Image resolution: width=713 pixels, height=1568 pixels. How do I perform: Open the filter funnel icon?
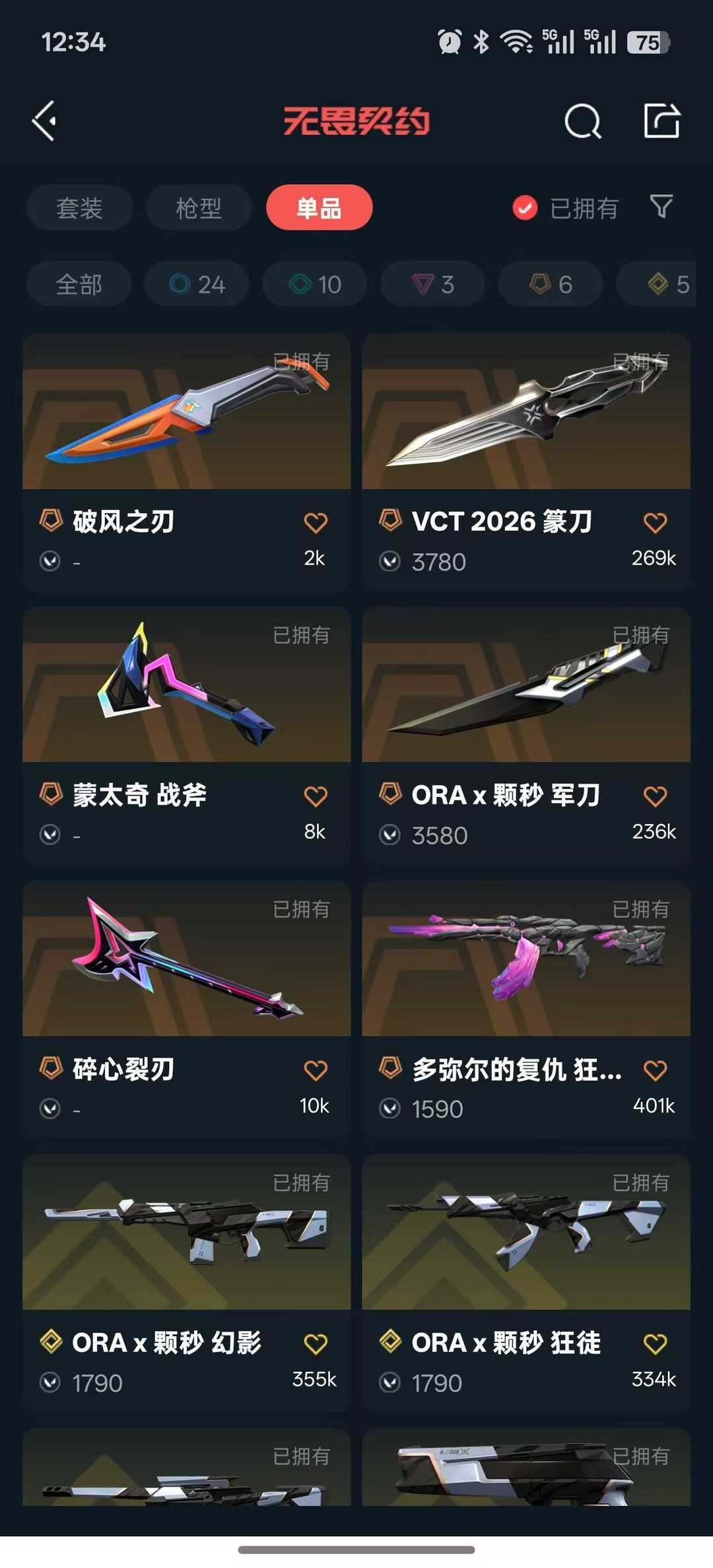pyautogui.click(x=662, y=207)
